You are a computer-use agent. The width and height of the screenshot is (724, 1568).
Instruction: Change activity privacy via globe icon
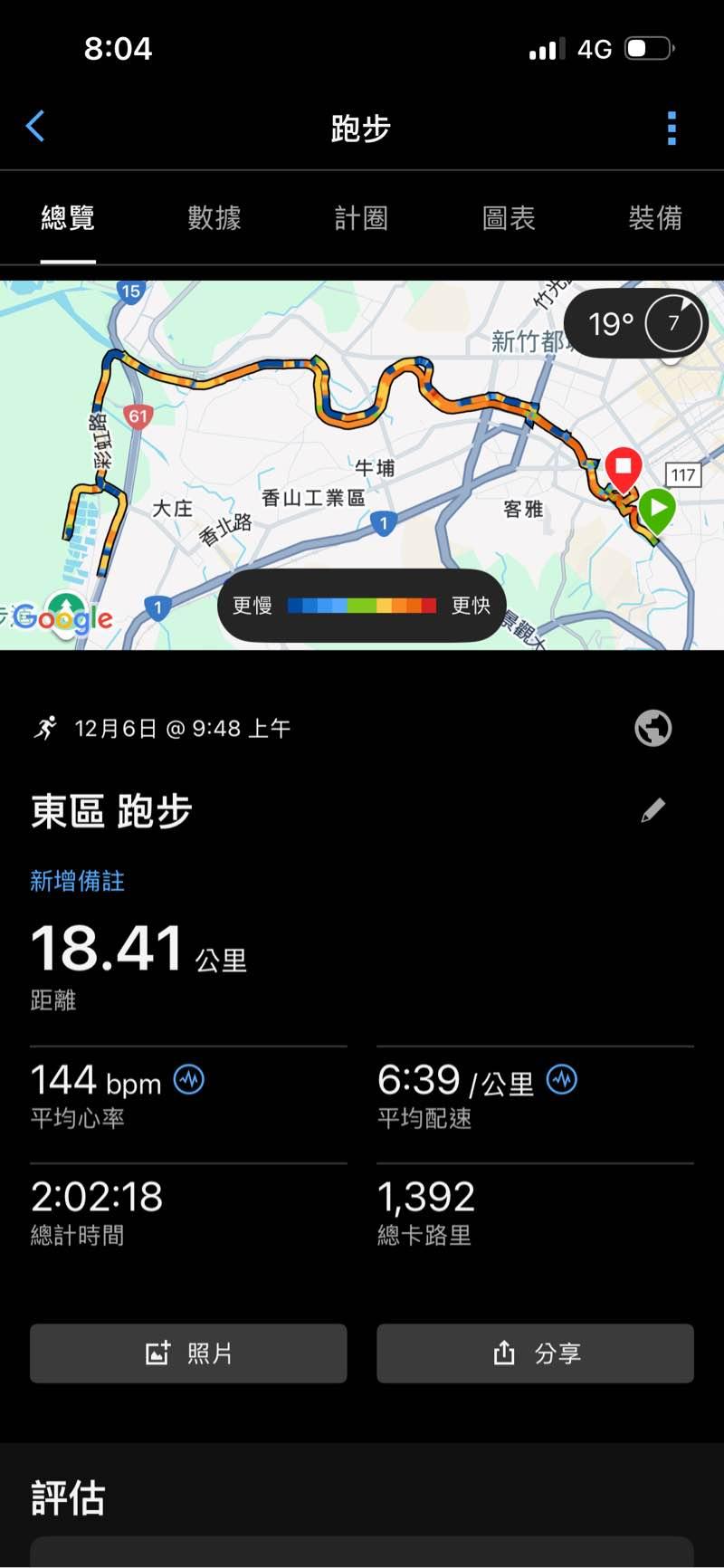[653, 728]
